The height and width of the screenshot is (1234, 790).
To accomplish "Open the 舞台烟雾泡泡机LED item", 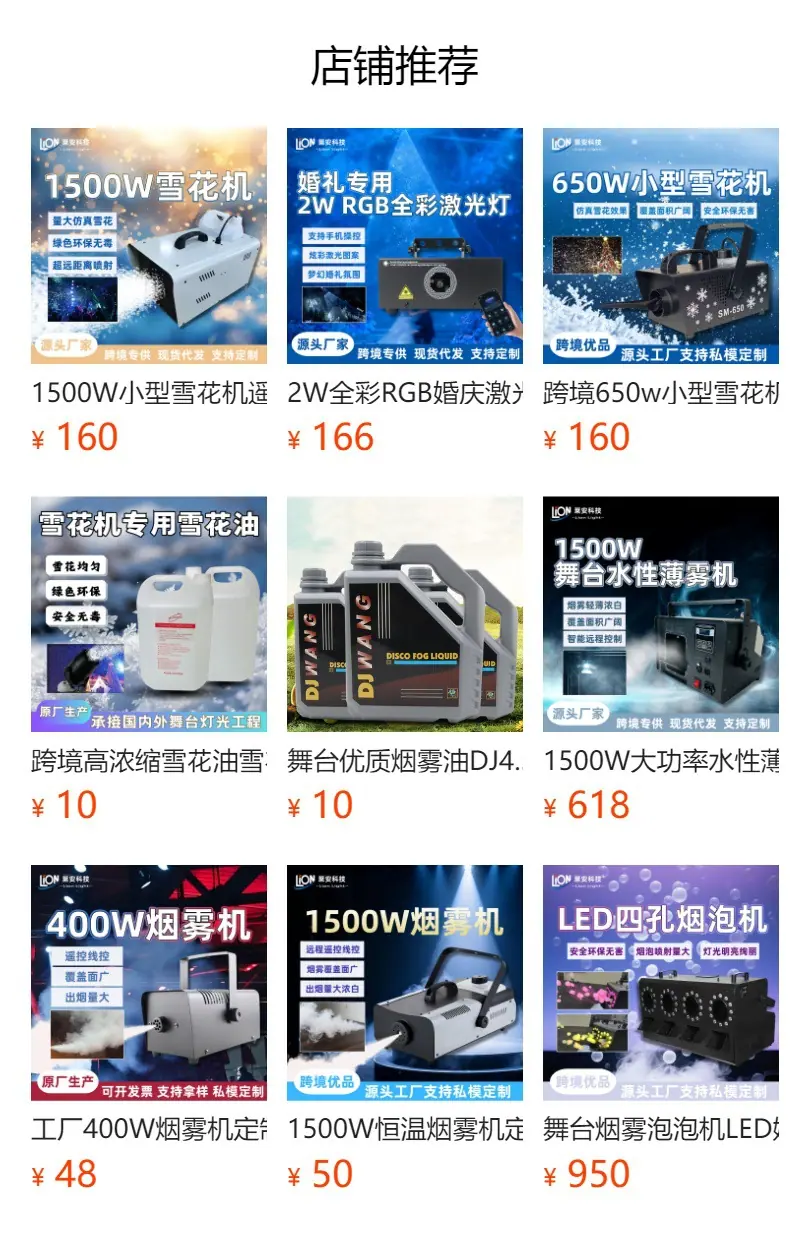I will tap(661, 1029).
